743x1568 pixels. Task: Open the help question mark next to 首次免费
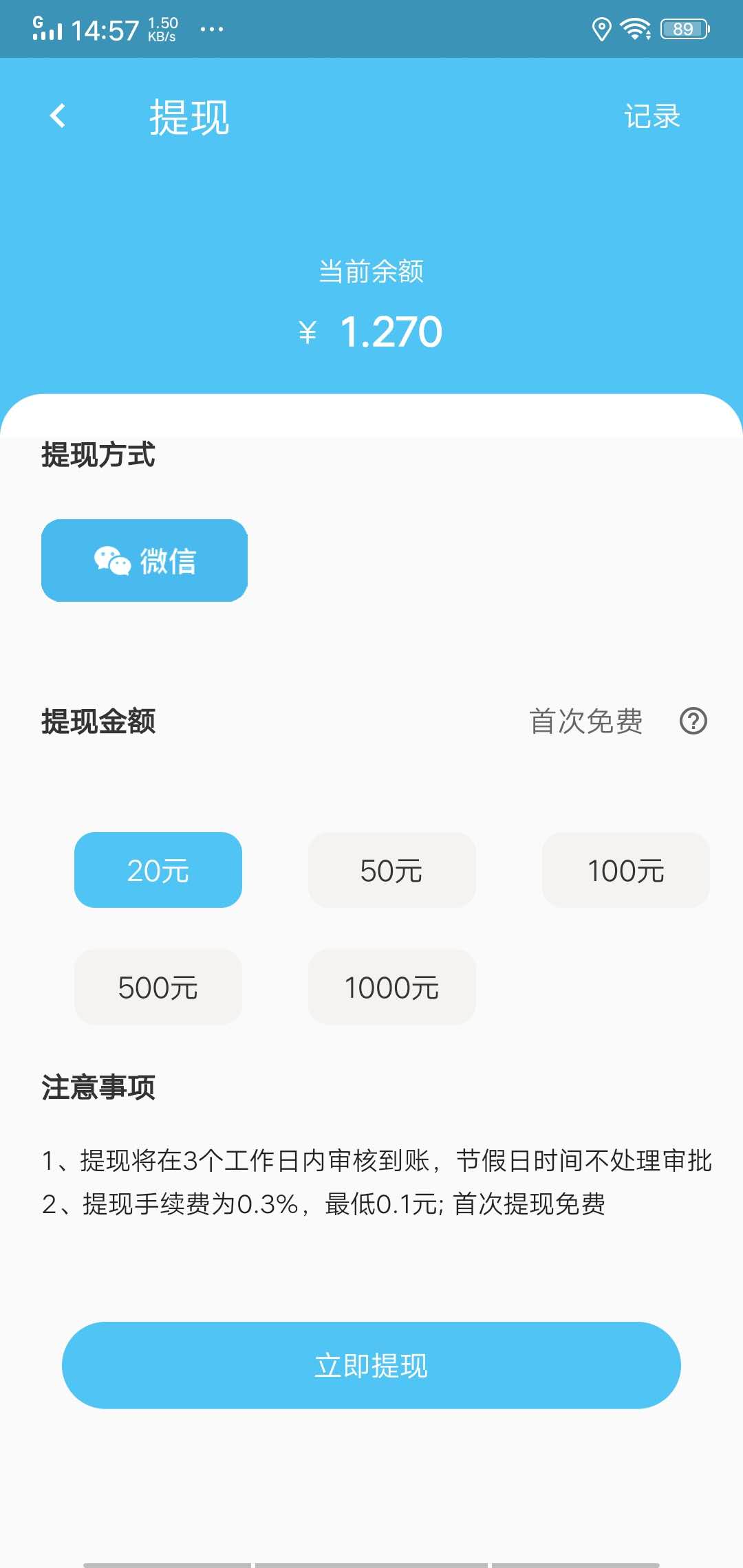click(692, 722)
